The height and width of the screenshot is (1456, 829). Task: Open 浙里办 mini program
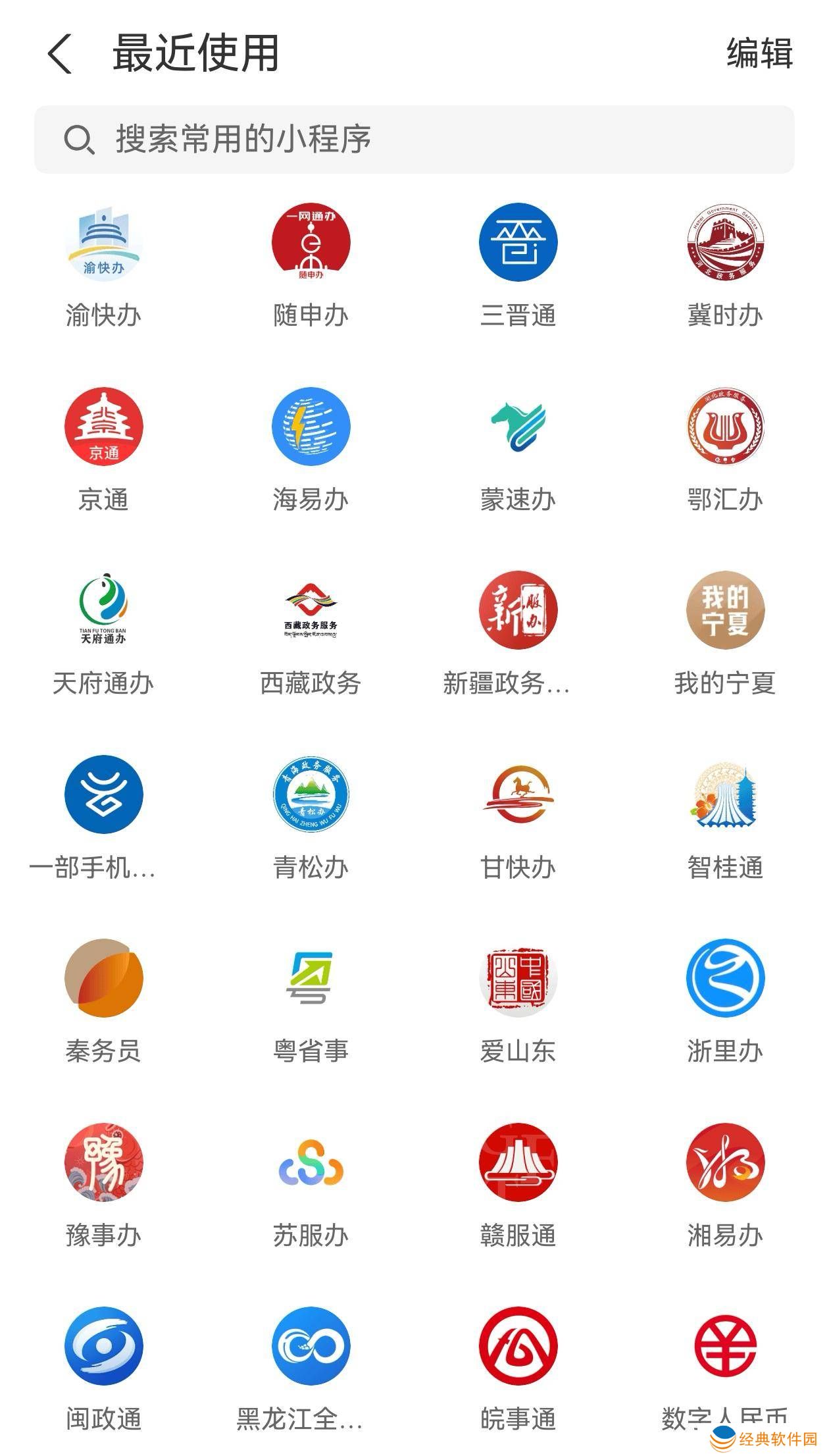coord(725,978)
